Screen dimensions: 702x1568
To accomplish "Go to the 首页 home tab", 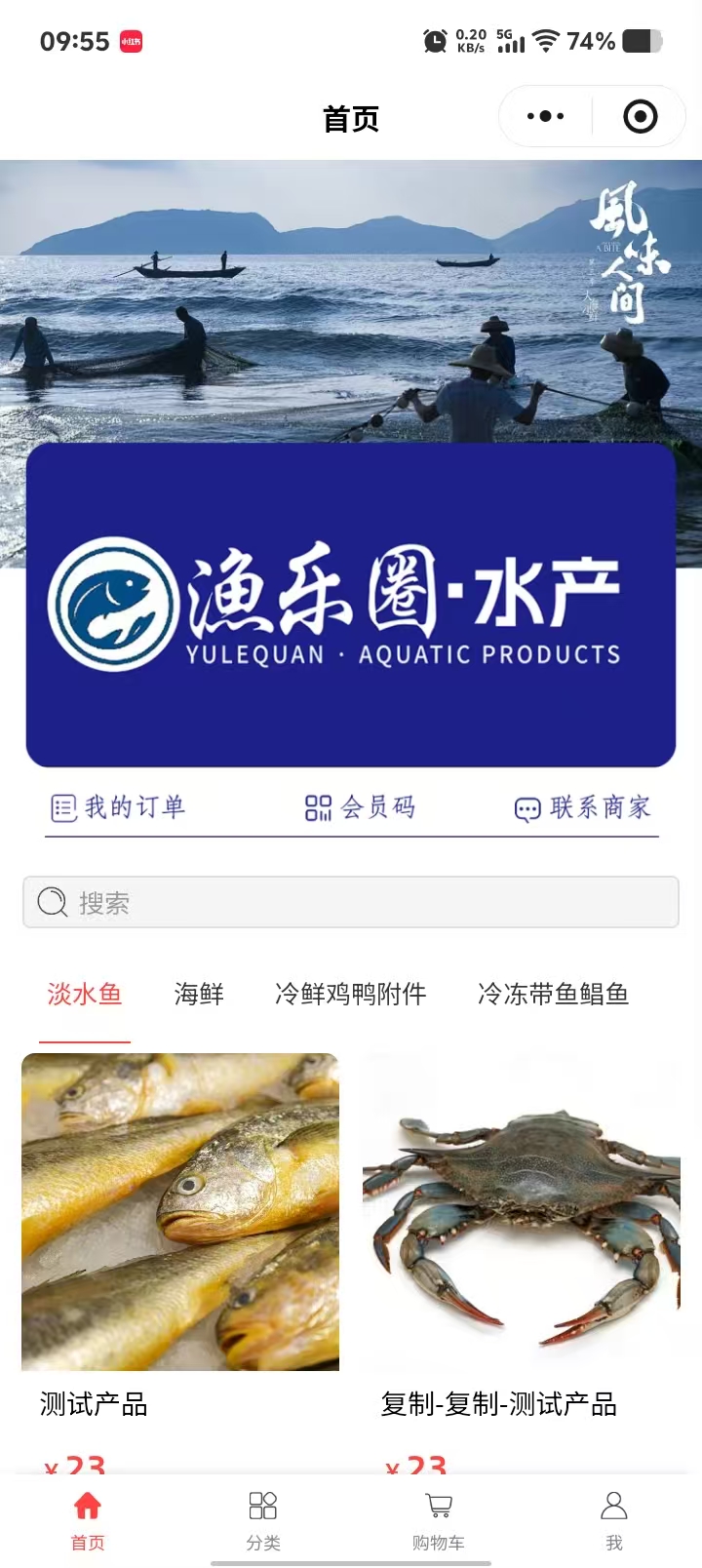I will [88, 1519].
